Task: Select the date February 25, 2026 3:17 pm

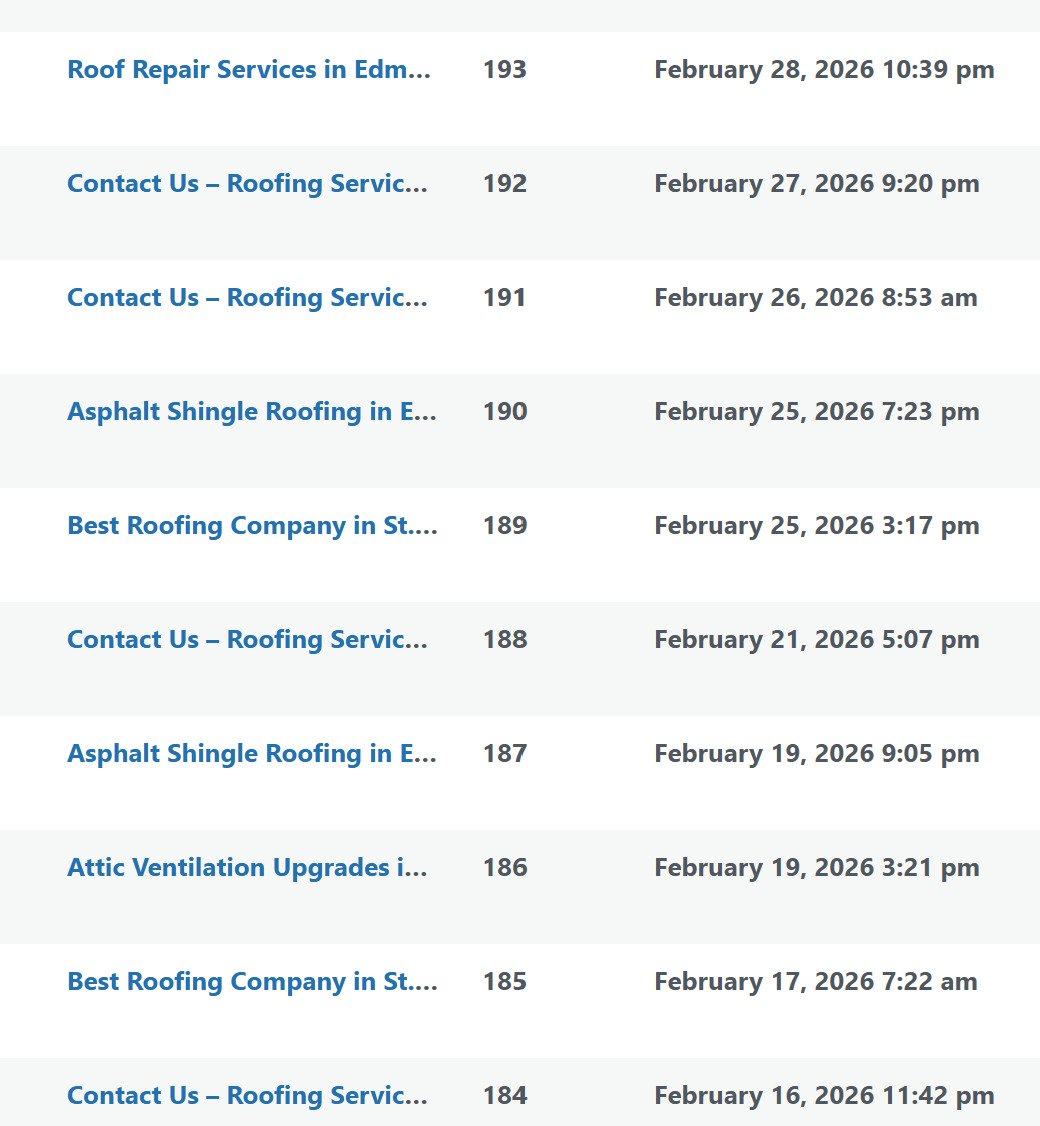Action: point(816,525)
